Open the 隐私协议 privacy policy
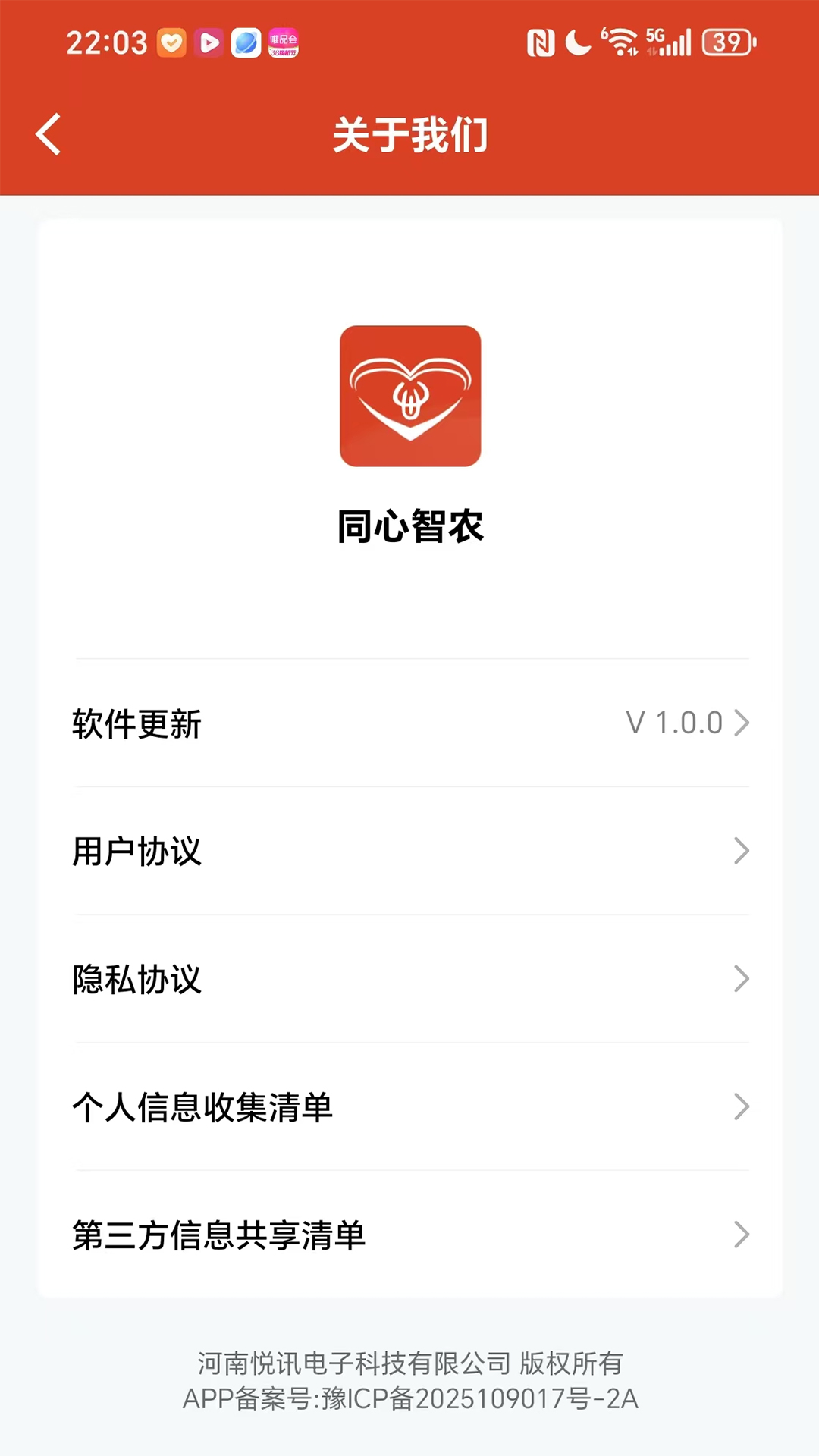Image resolution: width=819 pixels, height=1456 pixels. (x=137, y=980)
